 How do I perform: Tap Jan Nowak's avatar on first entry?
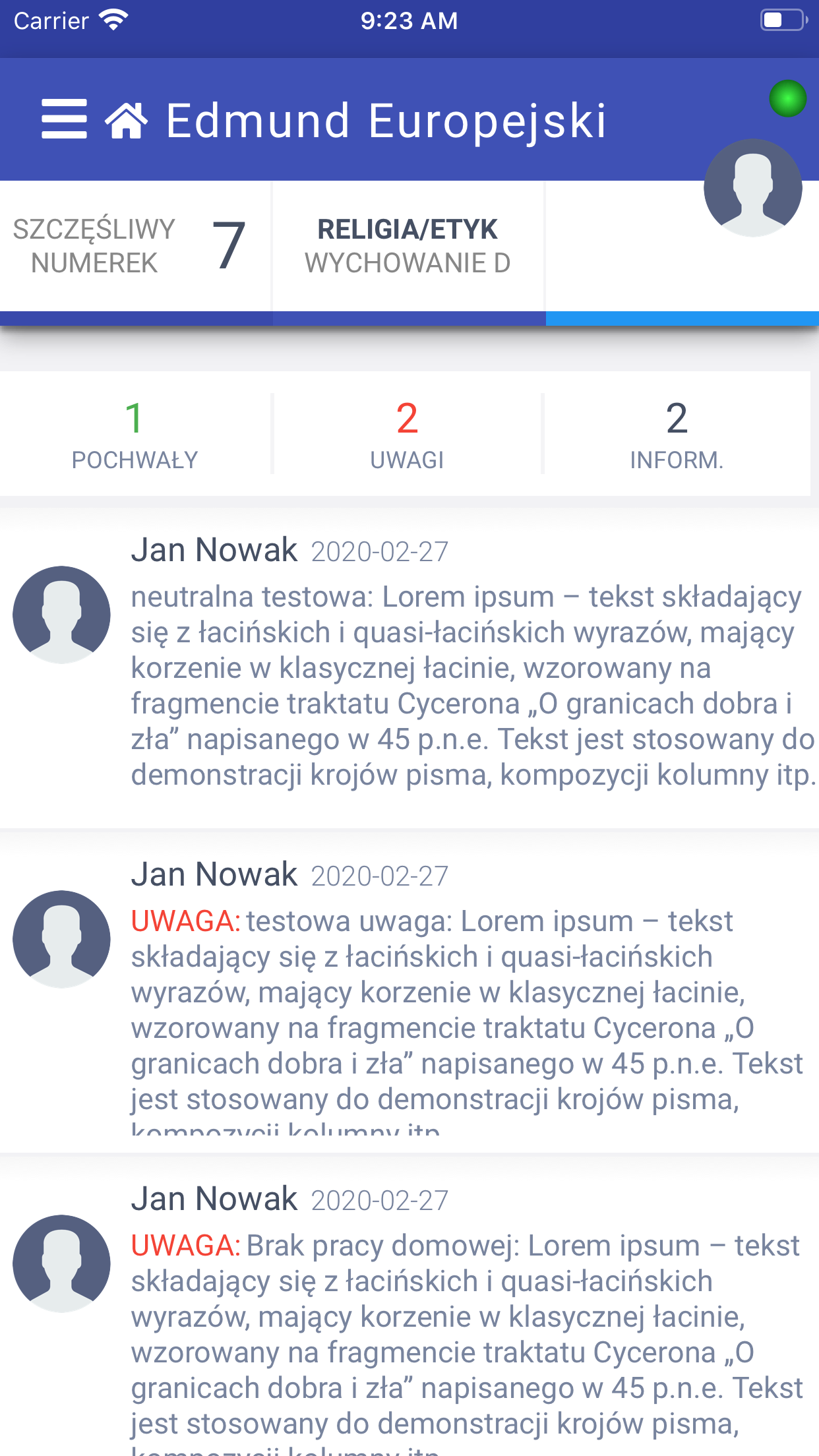[x=63, y=613]
